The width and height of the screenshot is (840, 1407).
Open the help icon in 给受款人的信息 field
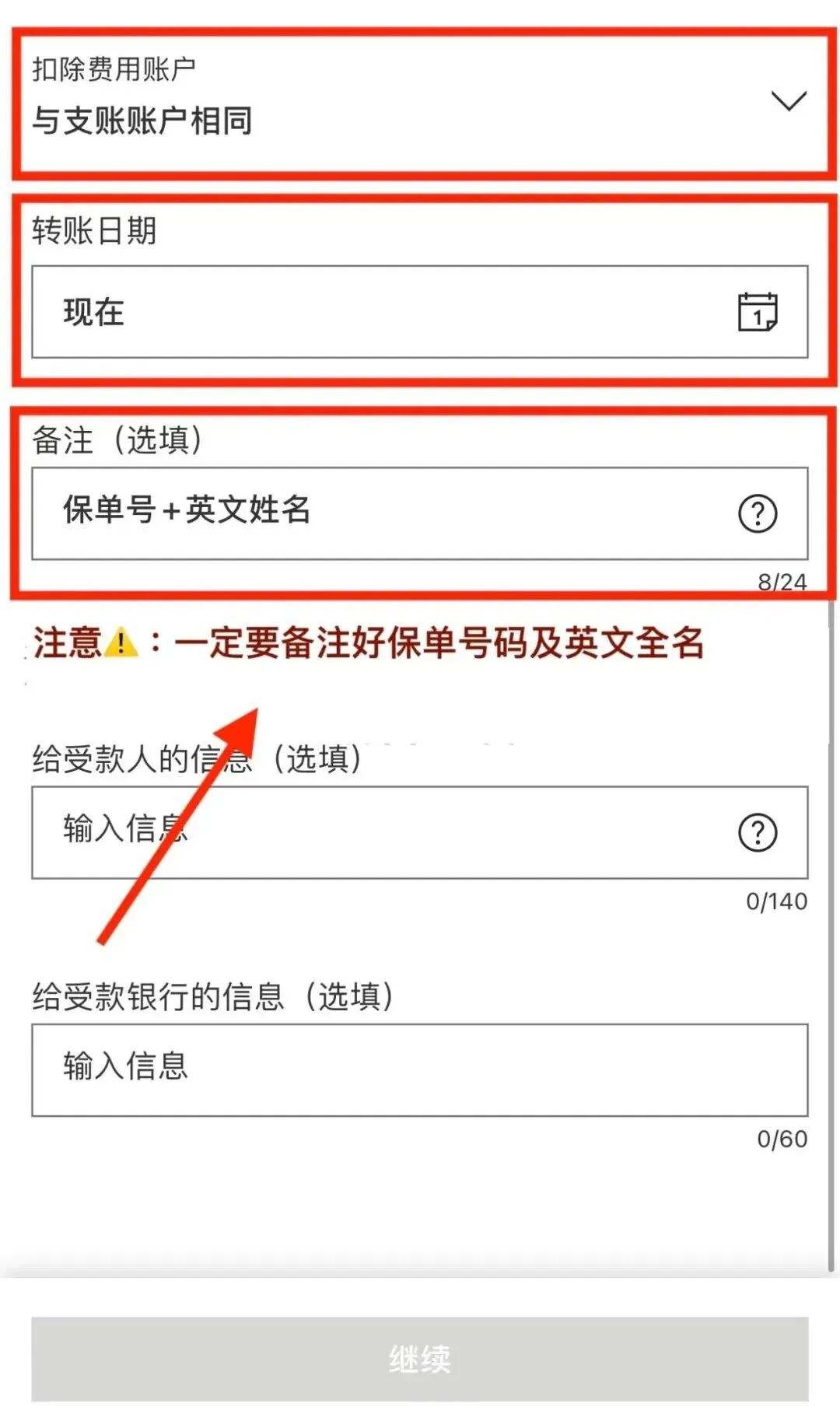click(x=757, y=832)
